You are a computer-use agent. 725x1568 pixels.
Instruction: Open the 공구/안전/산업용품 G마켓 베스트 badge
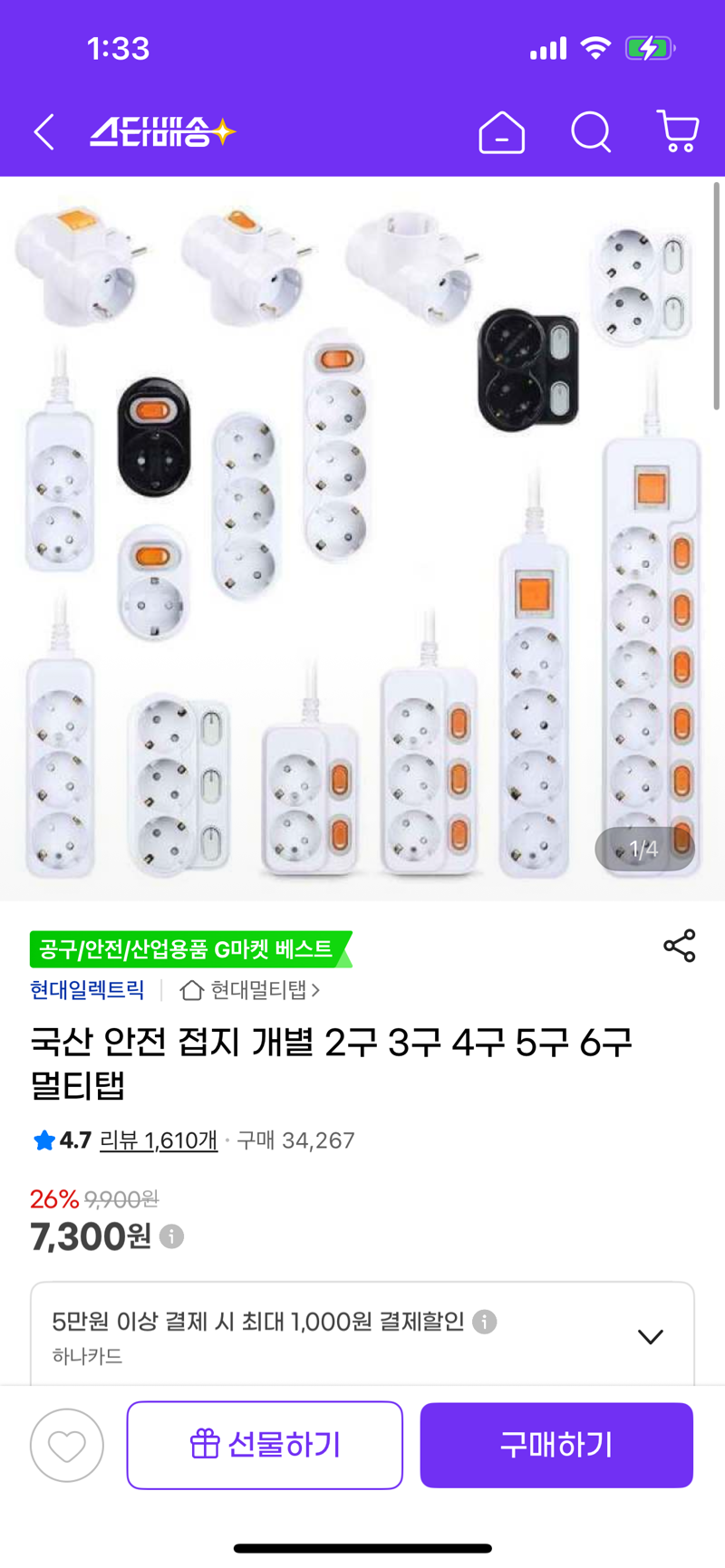(x=188, y=949)
